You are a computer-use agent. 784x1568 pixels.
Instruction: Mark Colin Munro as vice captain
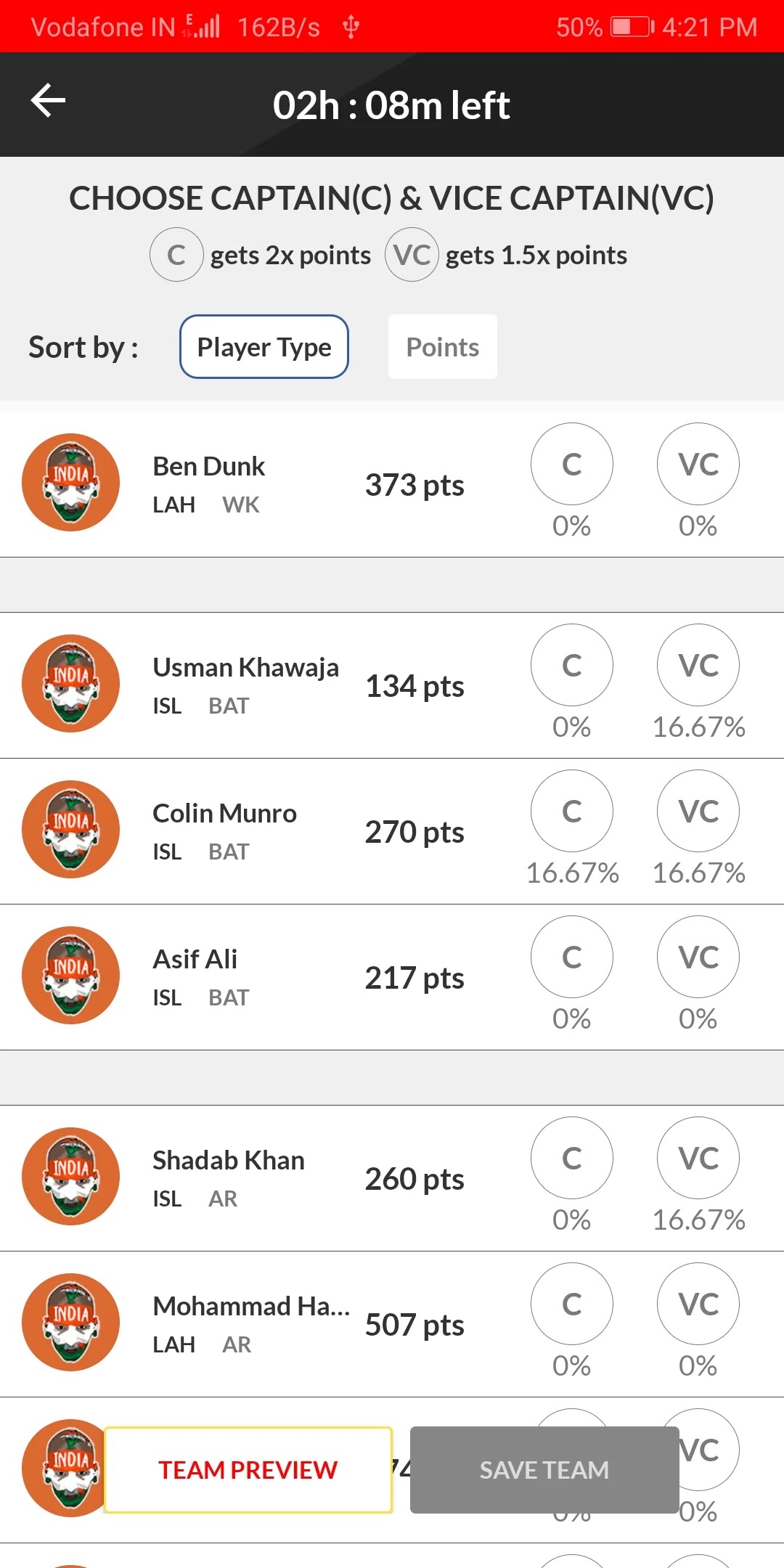(698, 812)
